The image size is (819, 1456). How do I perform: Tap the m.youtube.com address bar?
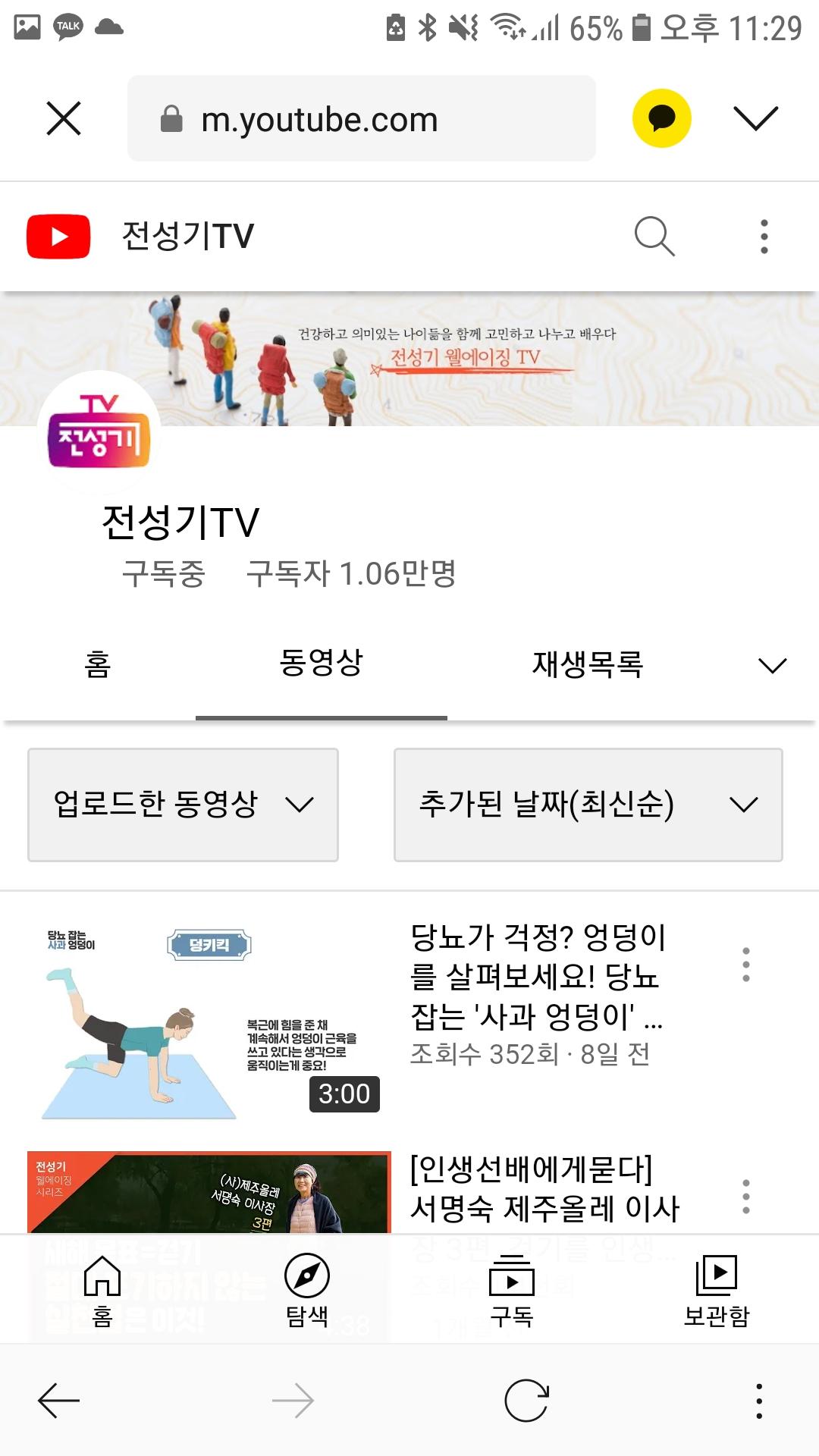pos(361,119)
